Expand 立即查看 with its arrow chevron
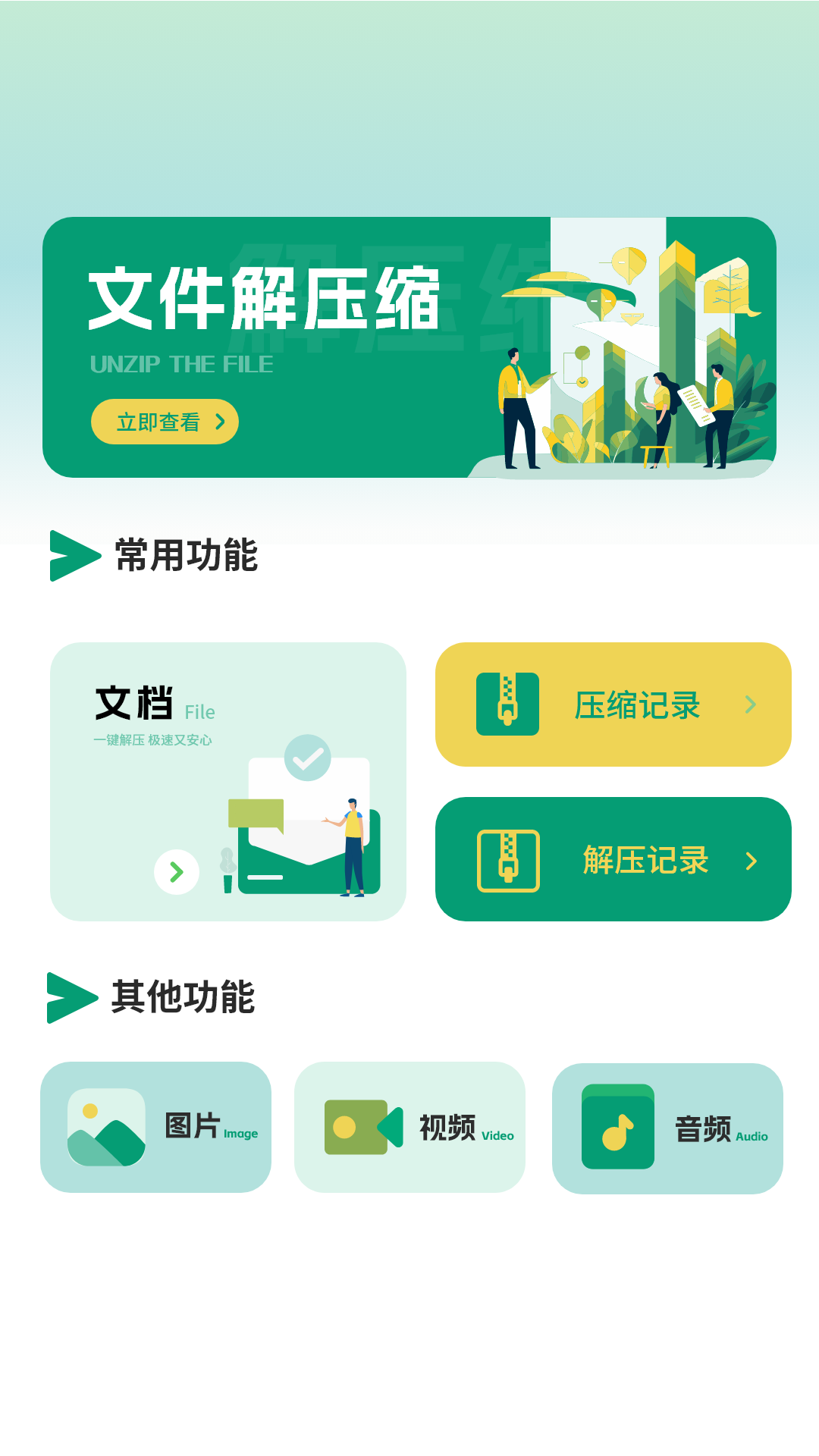 tap(219, 422)
